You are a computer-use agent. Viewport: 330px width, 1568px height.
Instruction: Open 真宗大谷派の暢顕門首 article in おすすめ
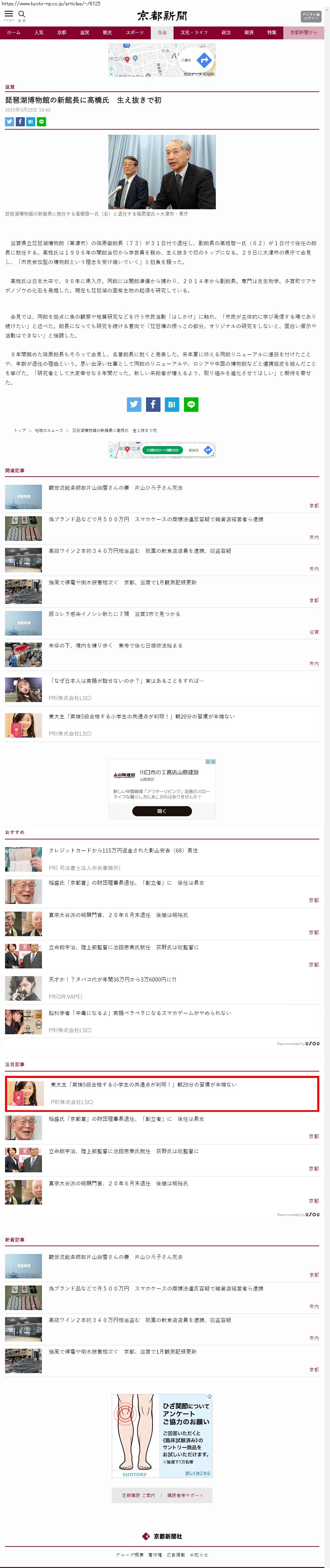point(118,915)
